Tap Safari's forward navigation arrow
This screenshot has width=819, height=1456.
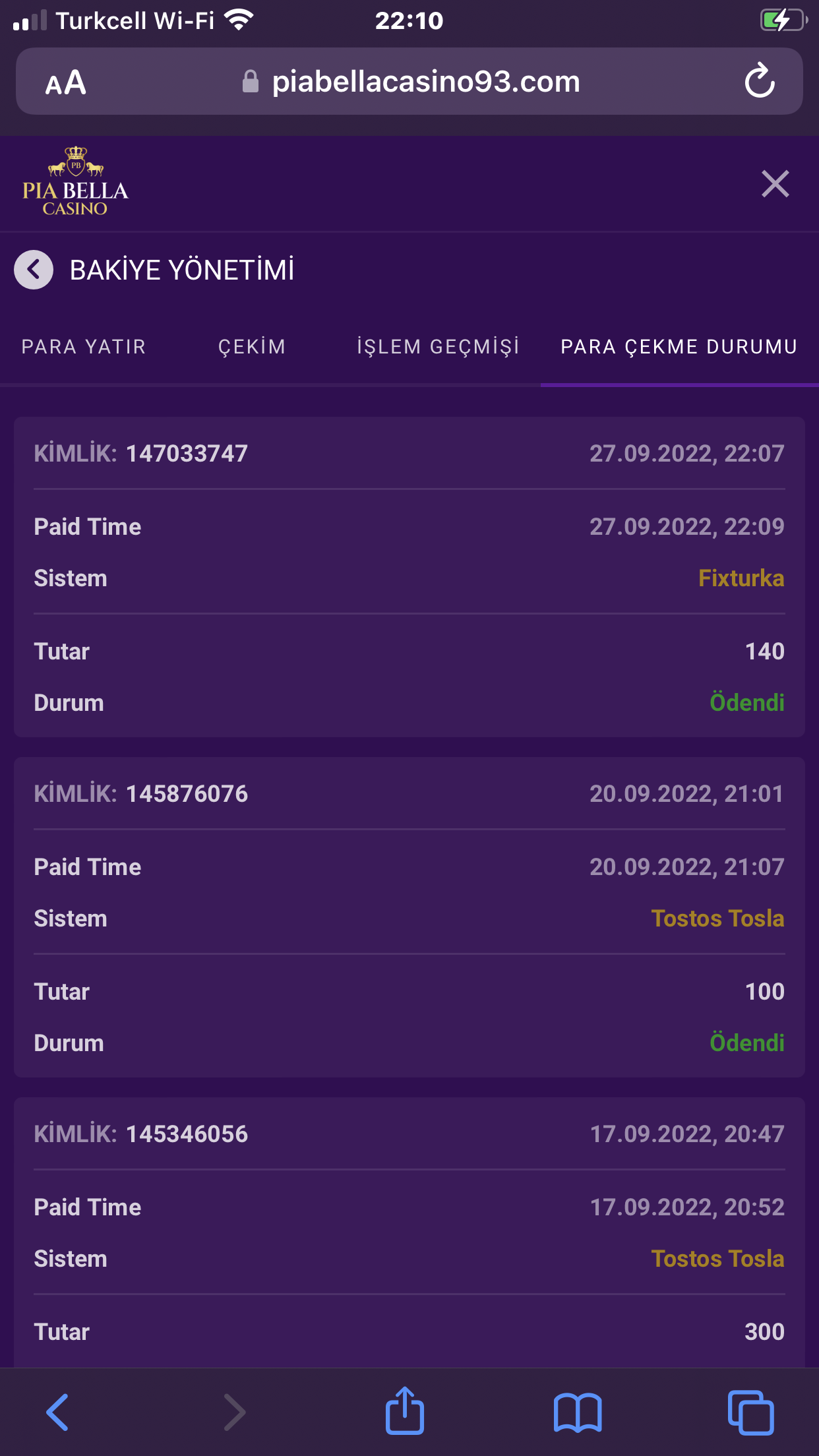(x=235, y=1411)
